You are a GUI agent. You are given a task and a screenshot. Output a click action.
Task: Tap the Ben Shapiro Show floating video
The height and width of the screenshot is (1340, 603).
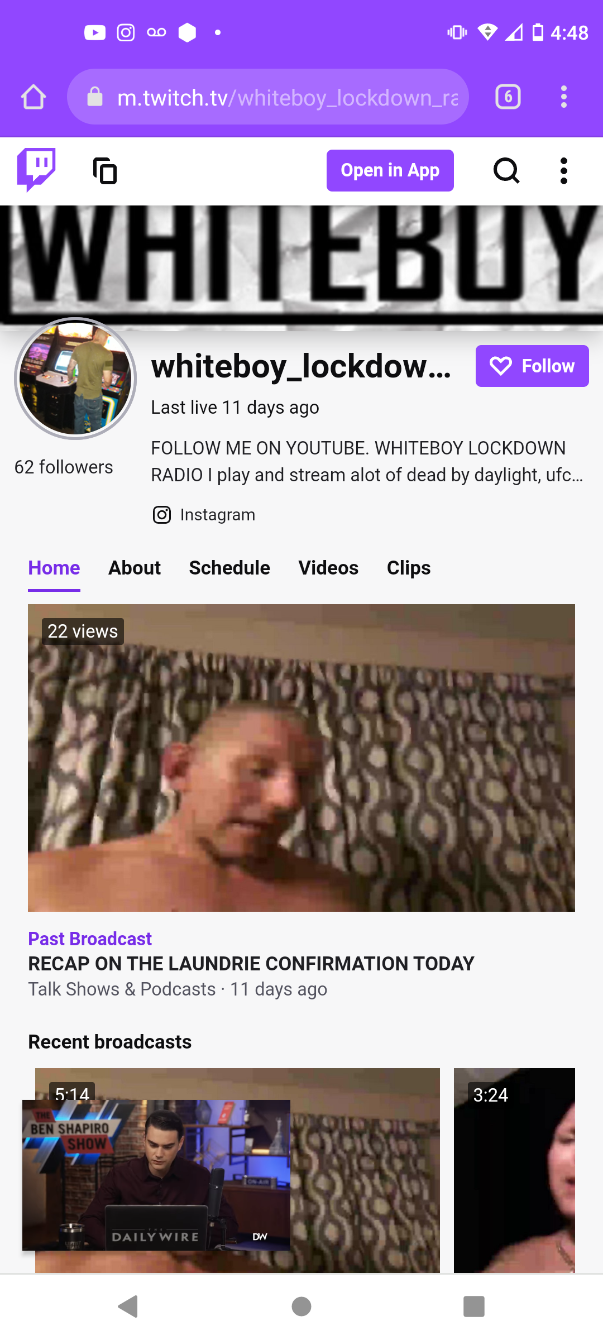coord(156,1175)
